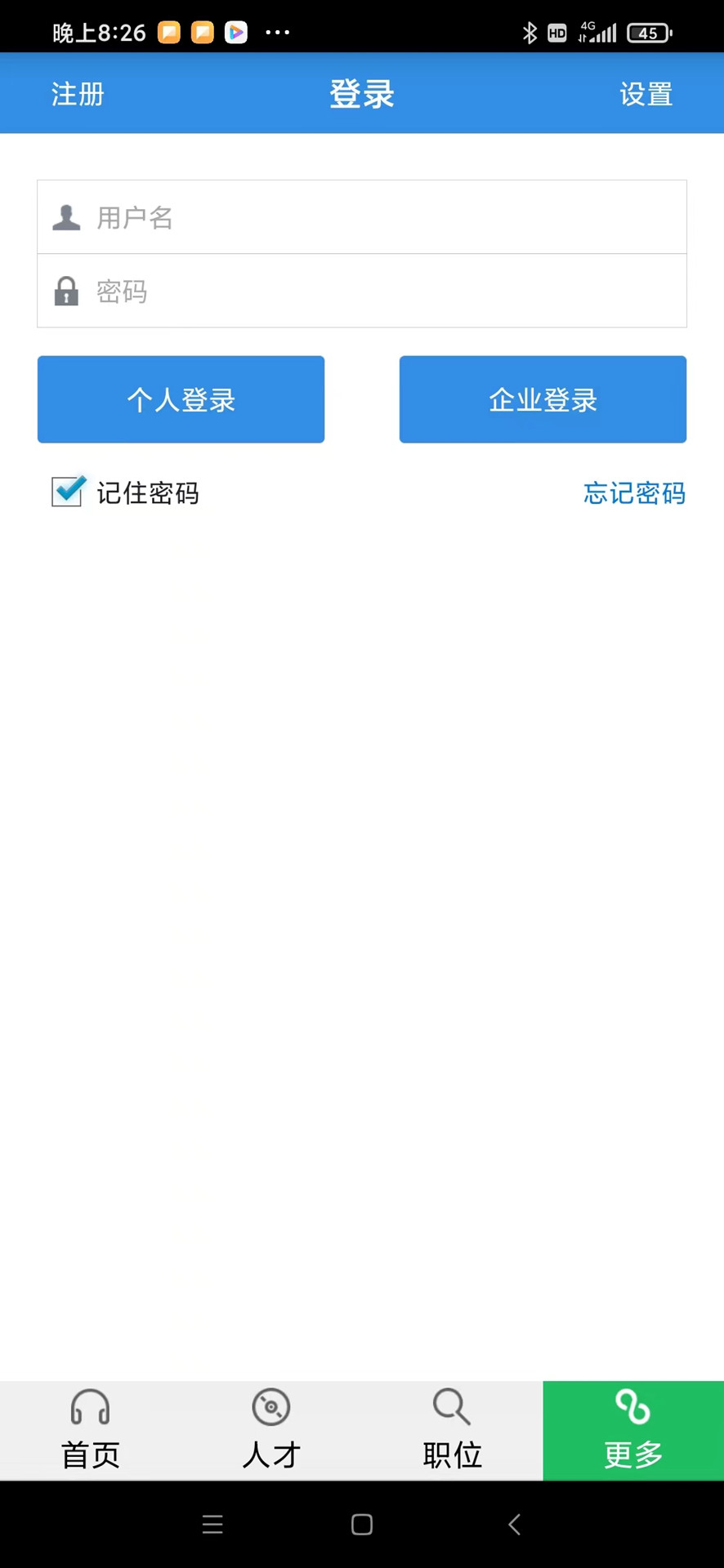Tap the padlock icon in password field

click(x=66, y=291)
